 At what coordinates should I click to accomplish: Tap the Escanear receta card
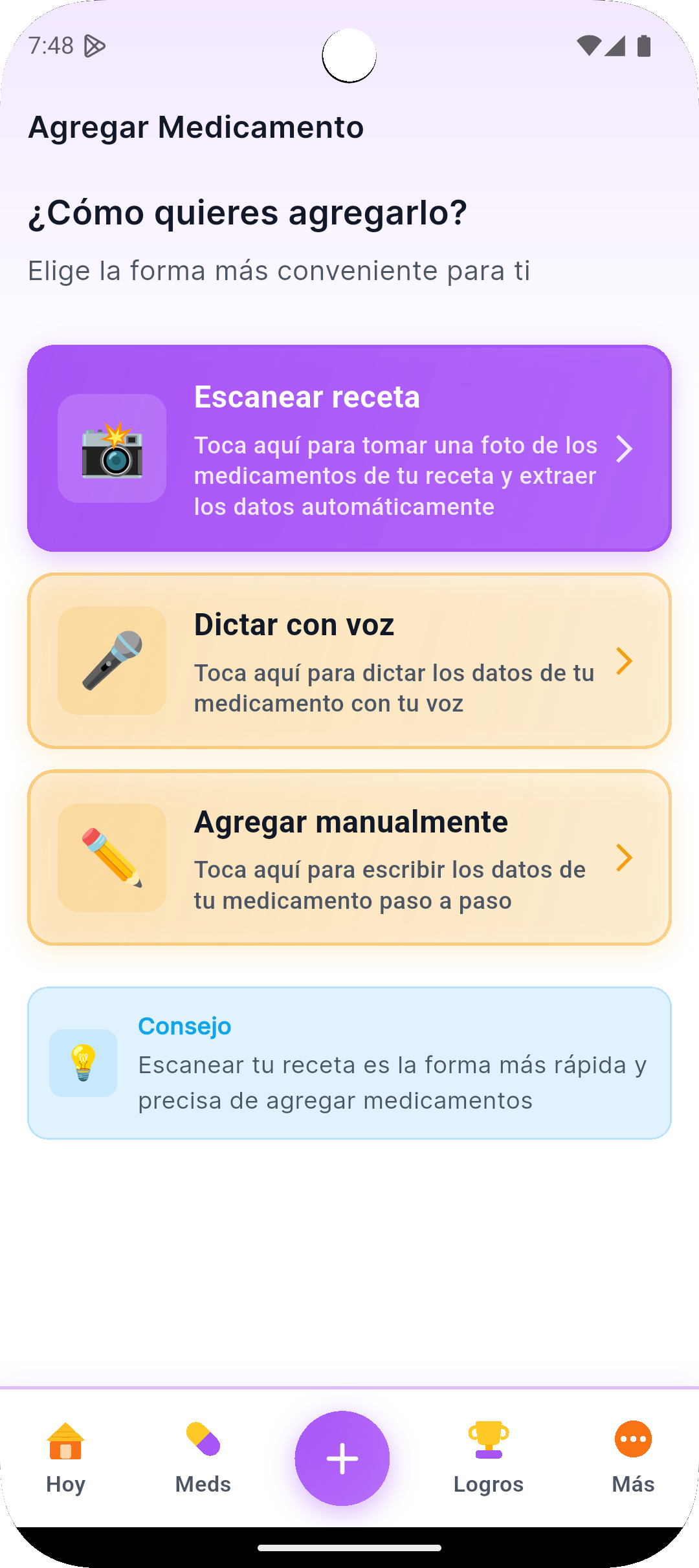coord(349,448)
